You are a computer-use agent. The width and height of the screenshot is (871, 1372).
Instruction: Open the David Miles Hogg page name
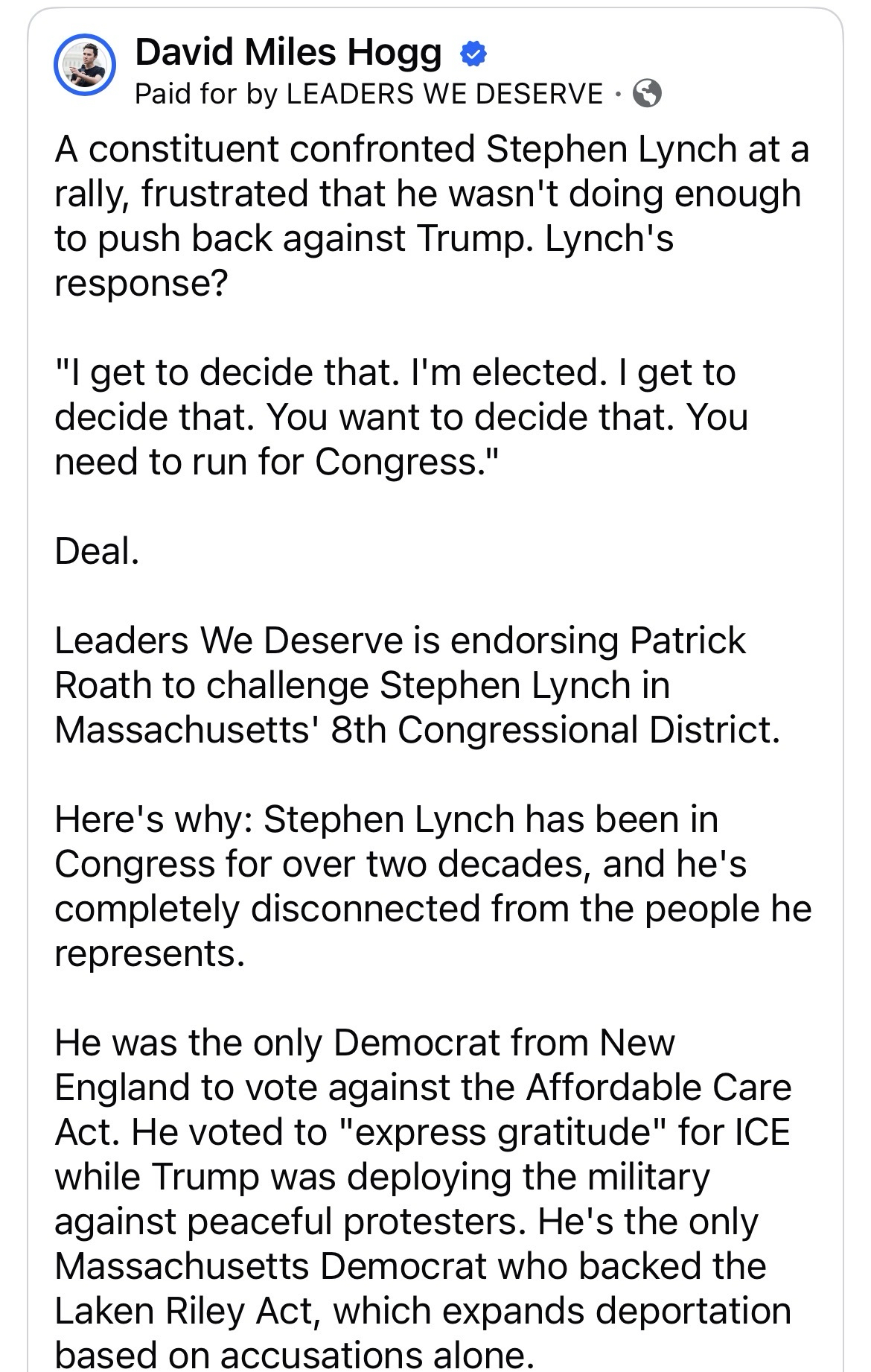[x=288, y=52]
